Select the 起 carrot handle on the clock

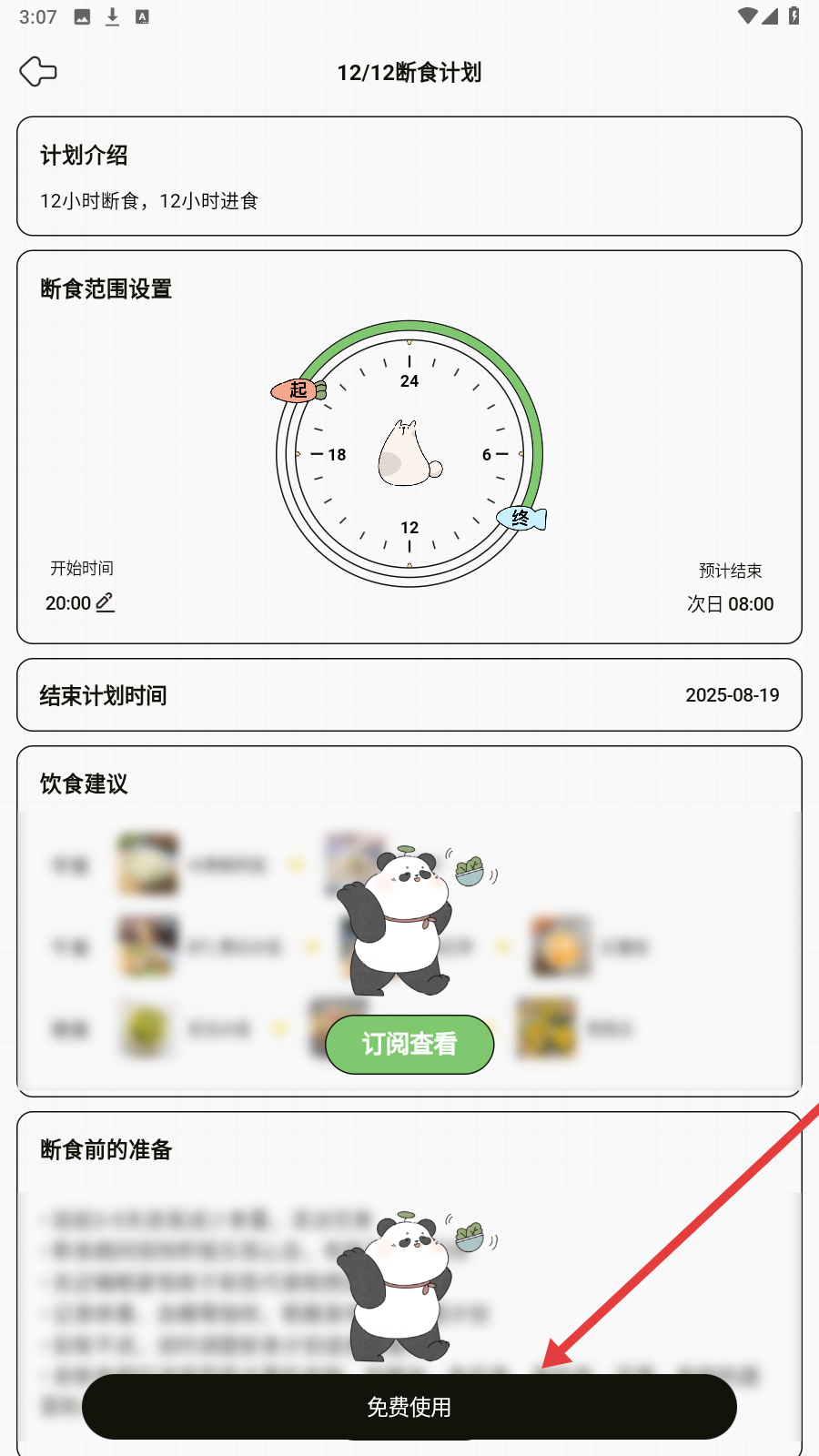(298, 390)
